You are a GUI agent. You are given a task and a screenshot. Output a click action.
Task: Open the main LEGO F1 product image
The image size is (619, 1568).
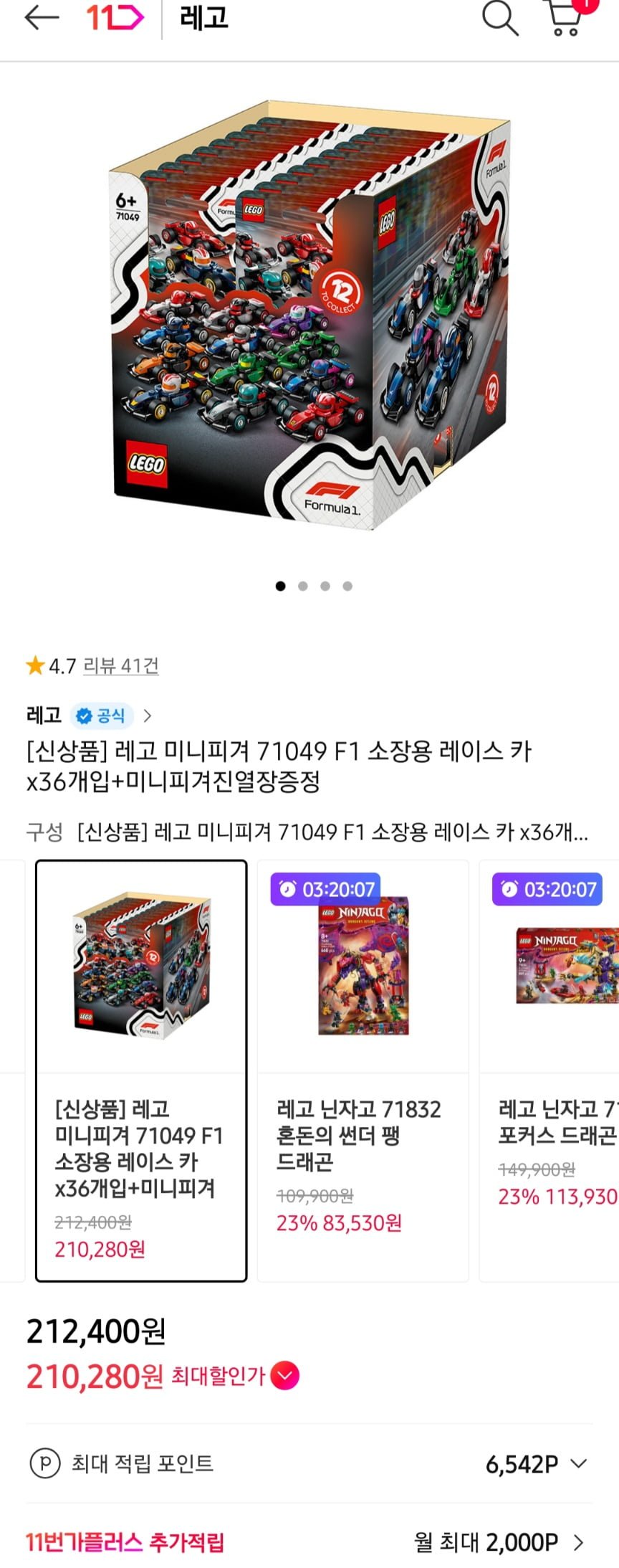(x=309, y=315)
